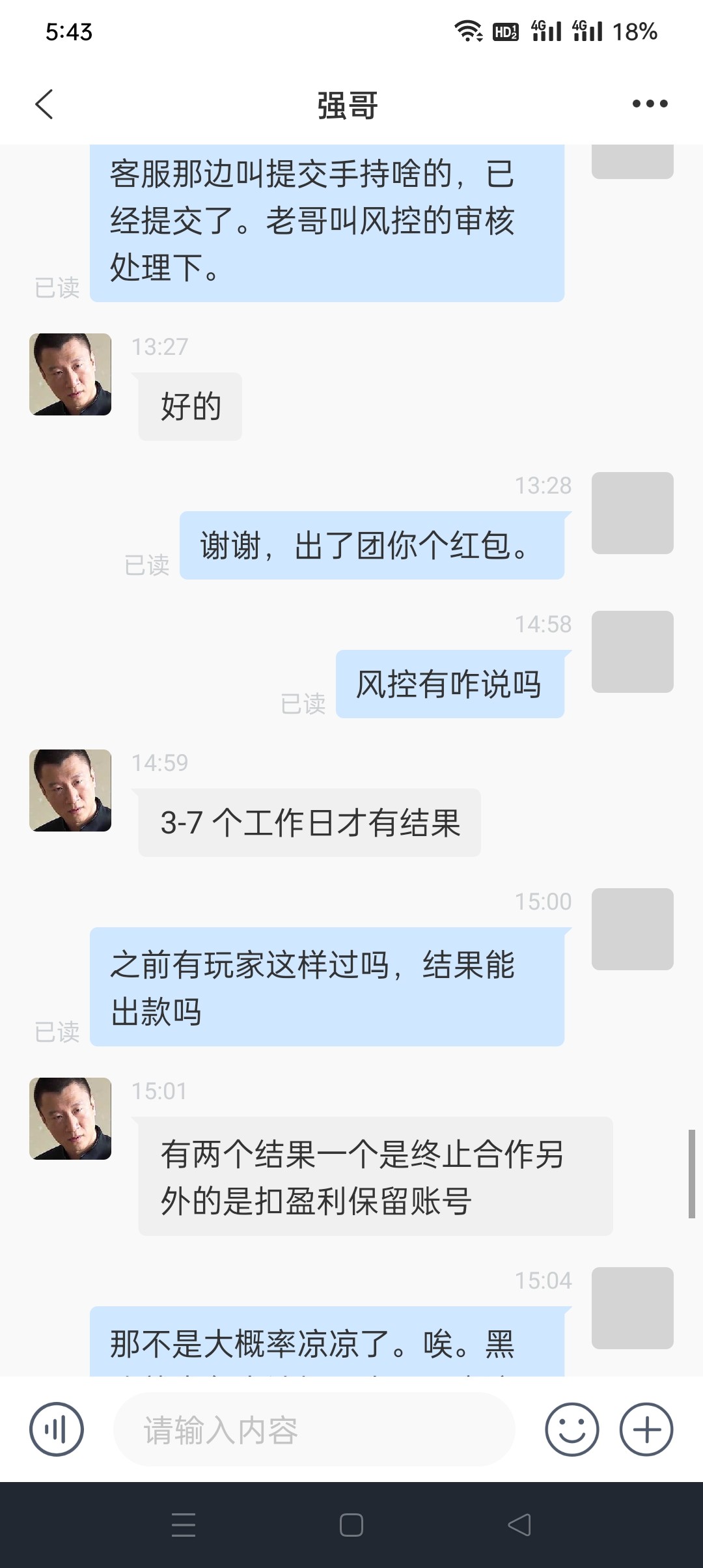Viewport: 703px width, 1568px height.
Task: Open the plus attachment menu
Action: (646, 1429)
